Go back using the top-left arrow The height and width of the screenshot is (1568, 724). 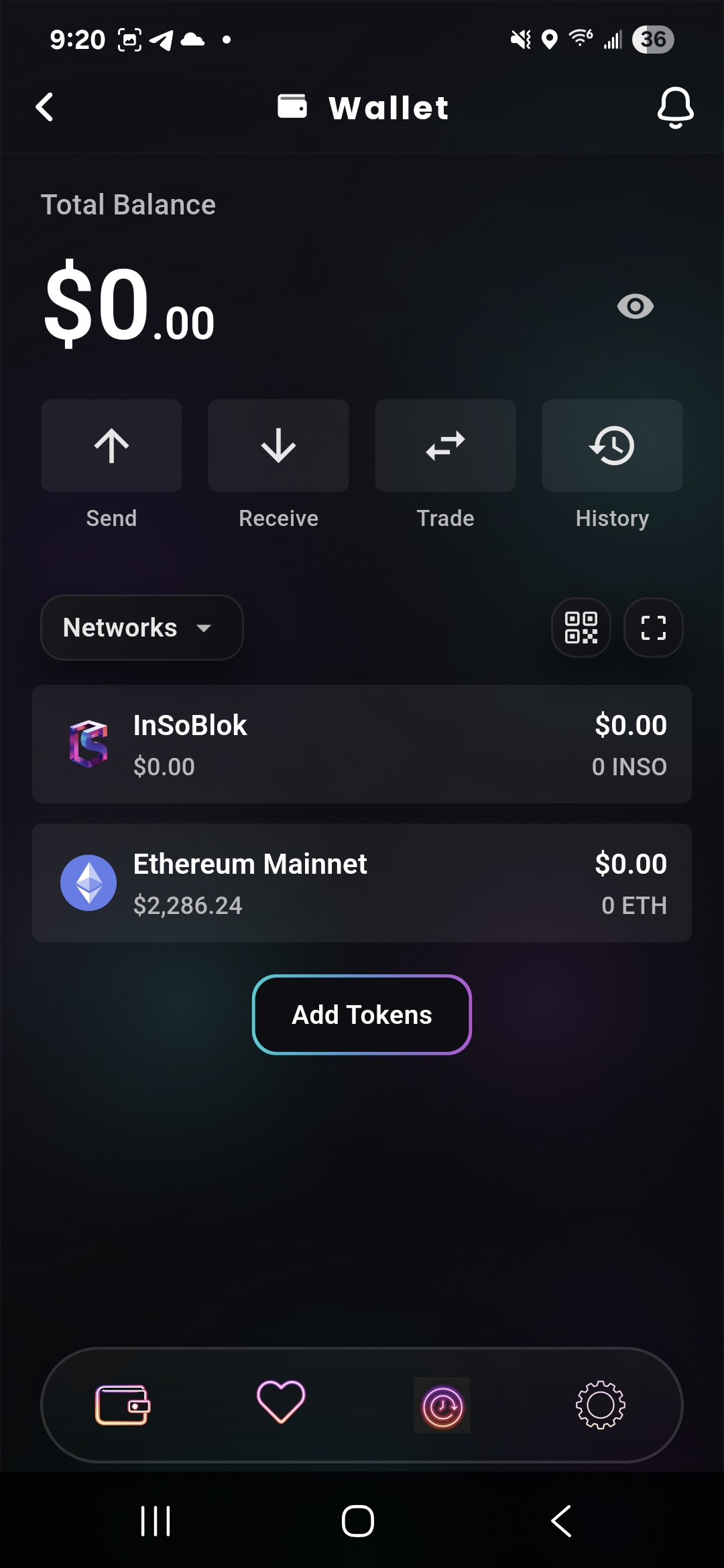tap(45, 107)
